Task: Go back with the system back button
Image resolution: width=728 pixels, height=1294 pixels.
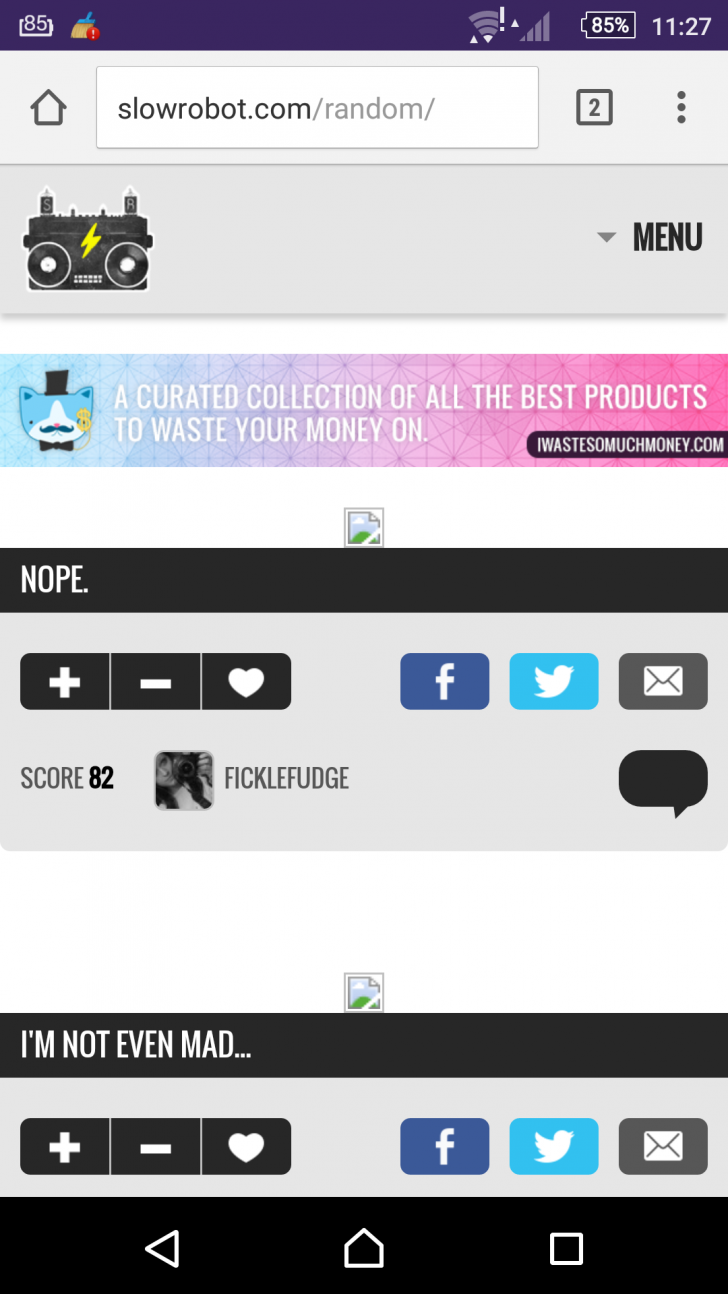Action: (162, 1248)
